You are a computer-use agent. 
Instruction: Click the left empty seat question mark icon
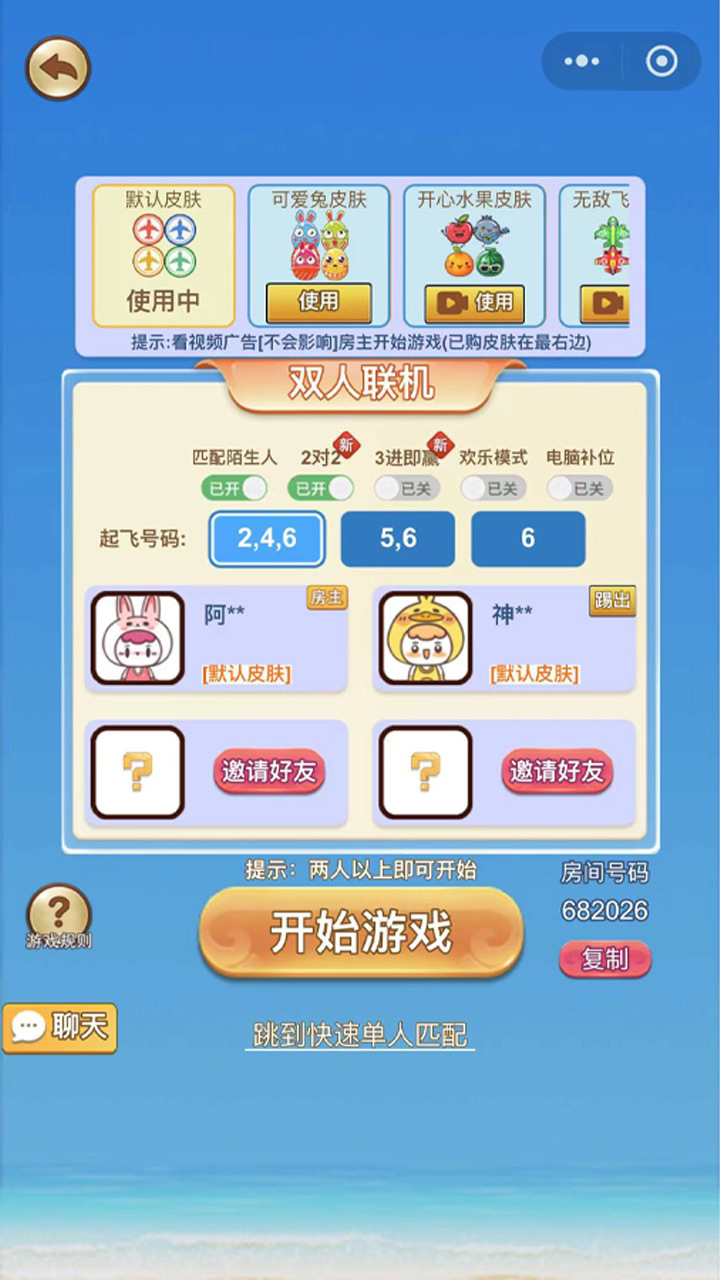[137, 772]
